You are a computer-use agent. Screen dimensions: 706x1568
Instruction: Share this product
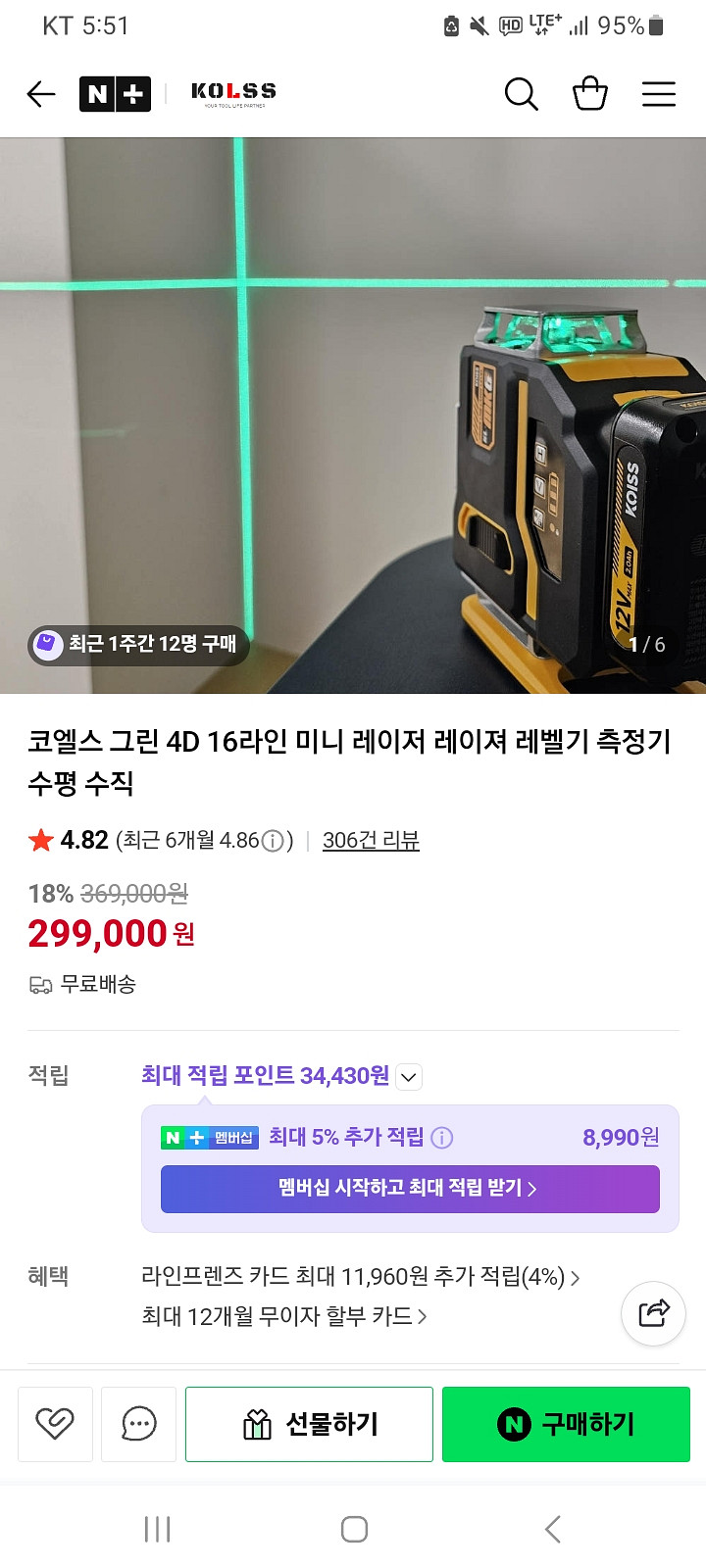(x=653, y=1312)
